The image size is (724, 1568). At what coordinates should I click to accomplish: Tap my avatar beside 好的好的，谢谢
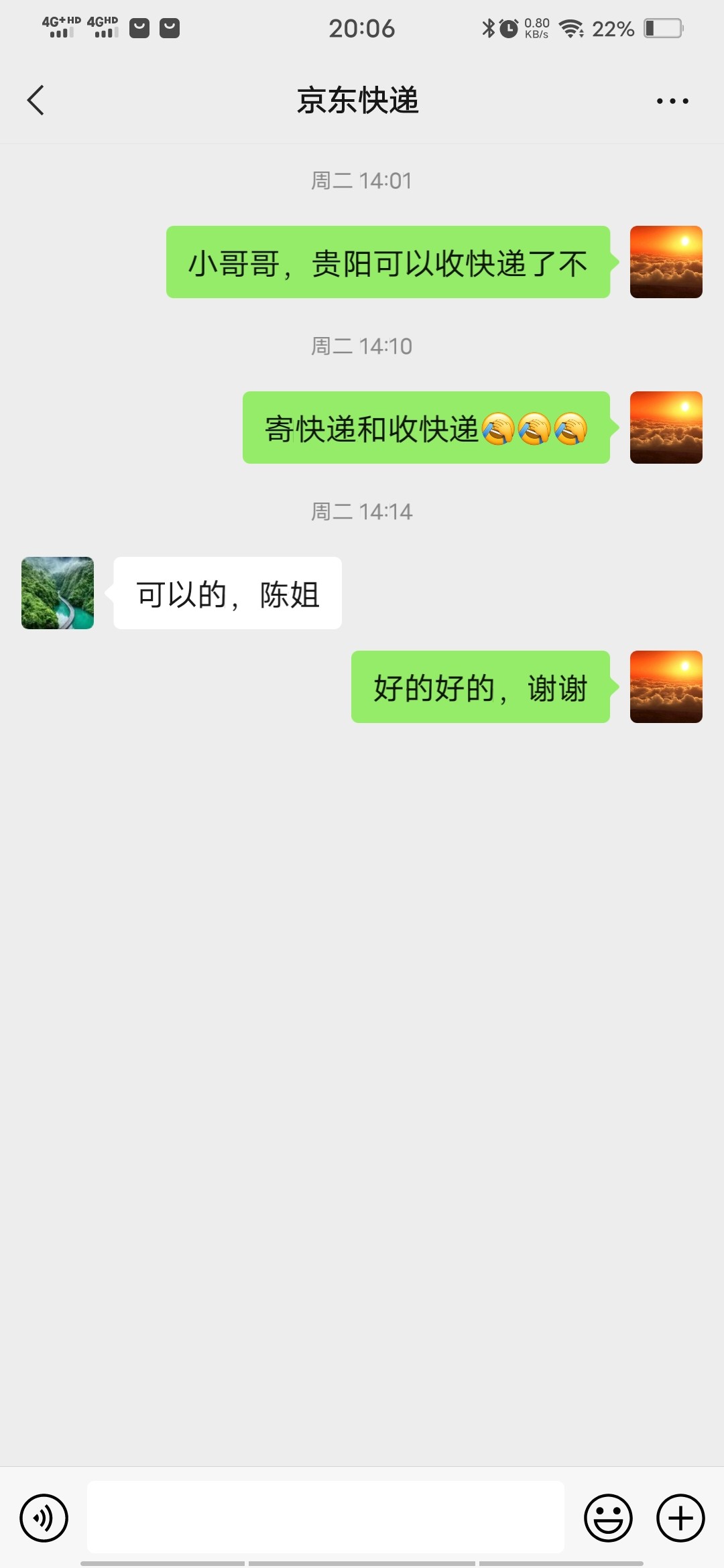tap(666, 687)
